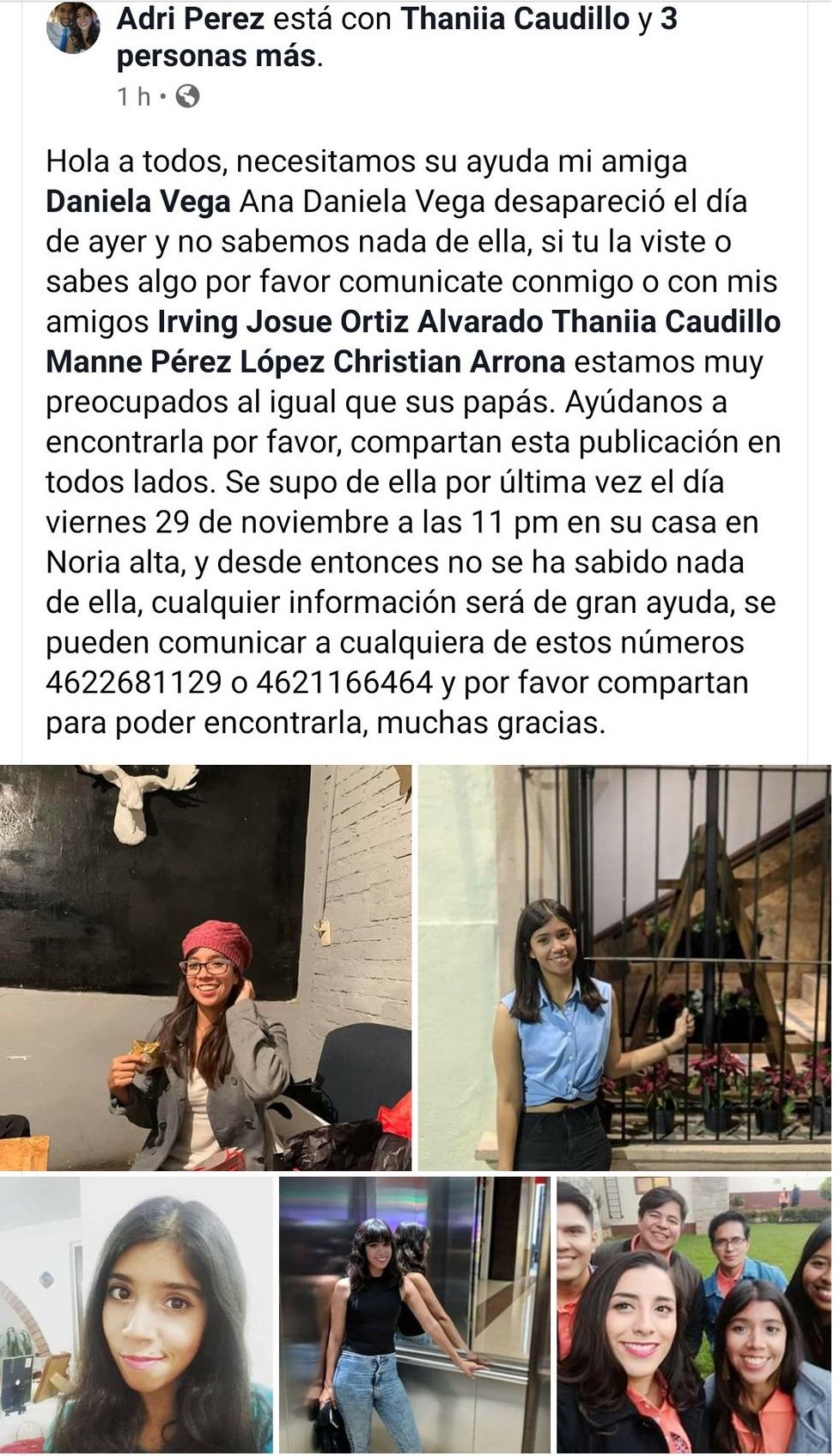Viewport: 840px width, 1456px height.
Task: Open the elevator mirror photo
Action: (x=414, y=1313)
